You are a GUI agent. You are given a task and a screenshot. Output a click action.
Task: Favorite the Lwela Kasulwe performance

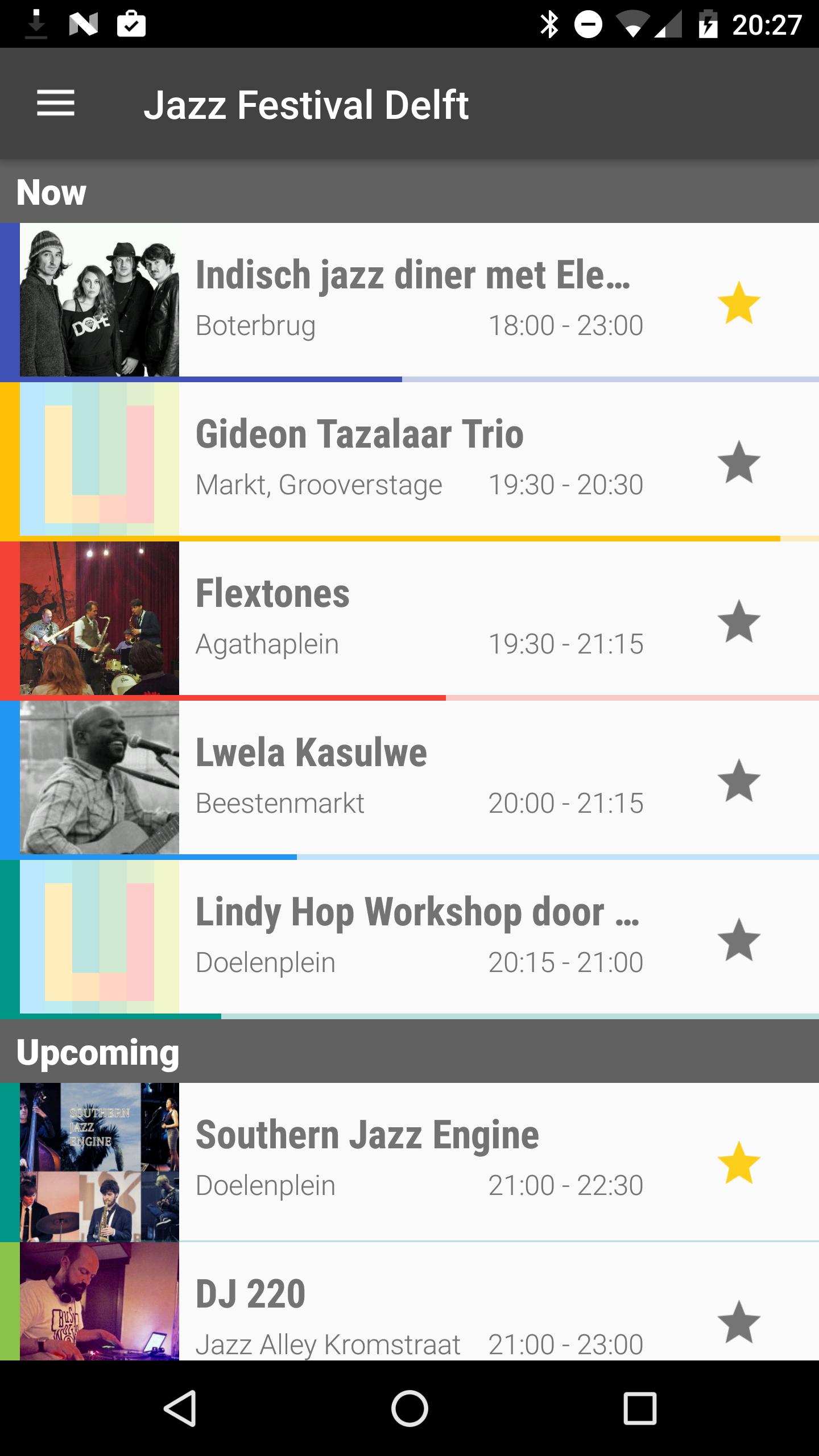[738, 780]
